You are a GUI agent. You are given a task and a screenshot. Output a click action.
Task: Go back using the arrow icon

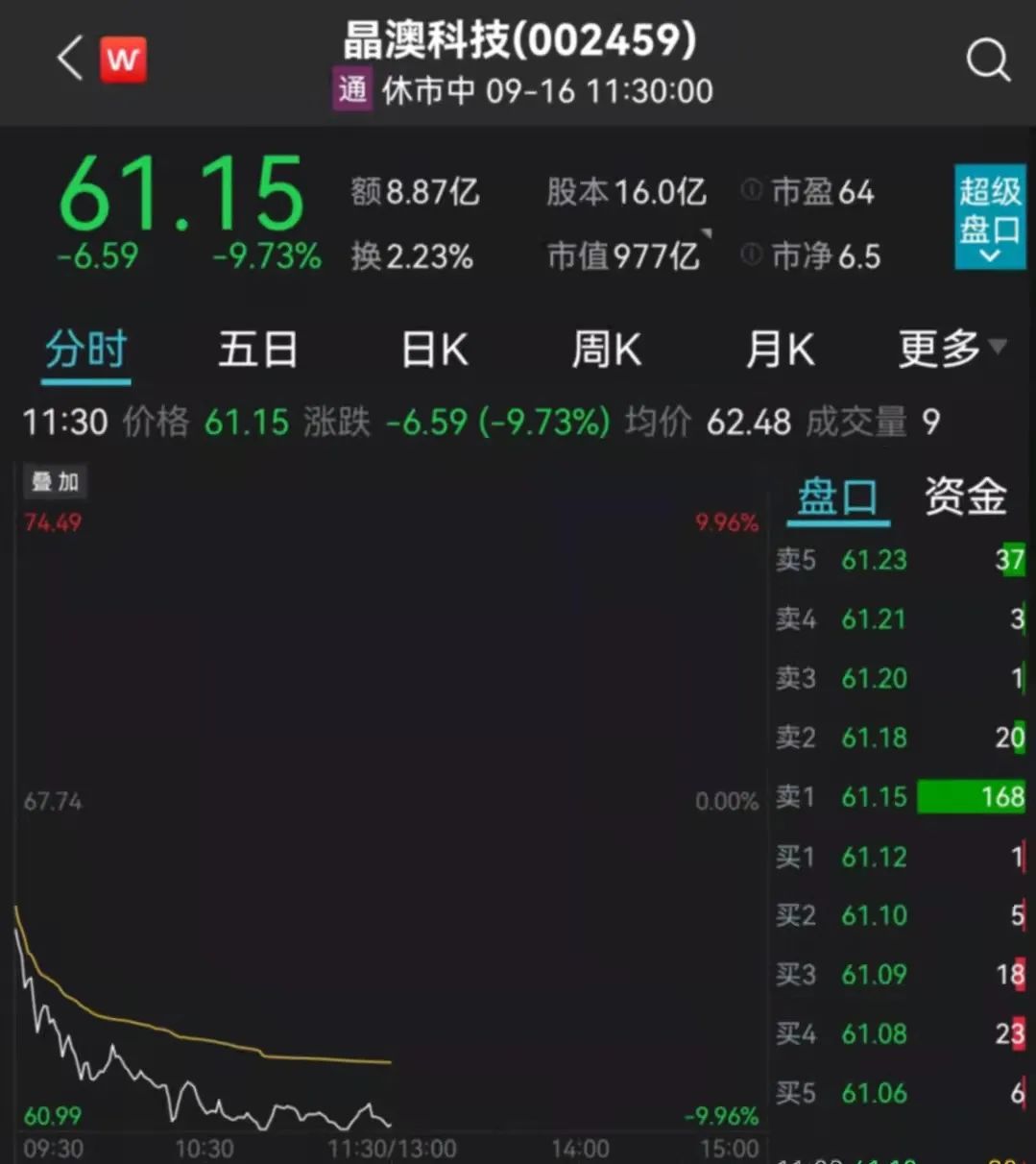pyautogui.click(x=70, y=60)
